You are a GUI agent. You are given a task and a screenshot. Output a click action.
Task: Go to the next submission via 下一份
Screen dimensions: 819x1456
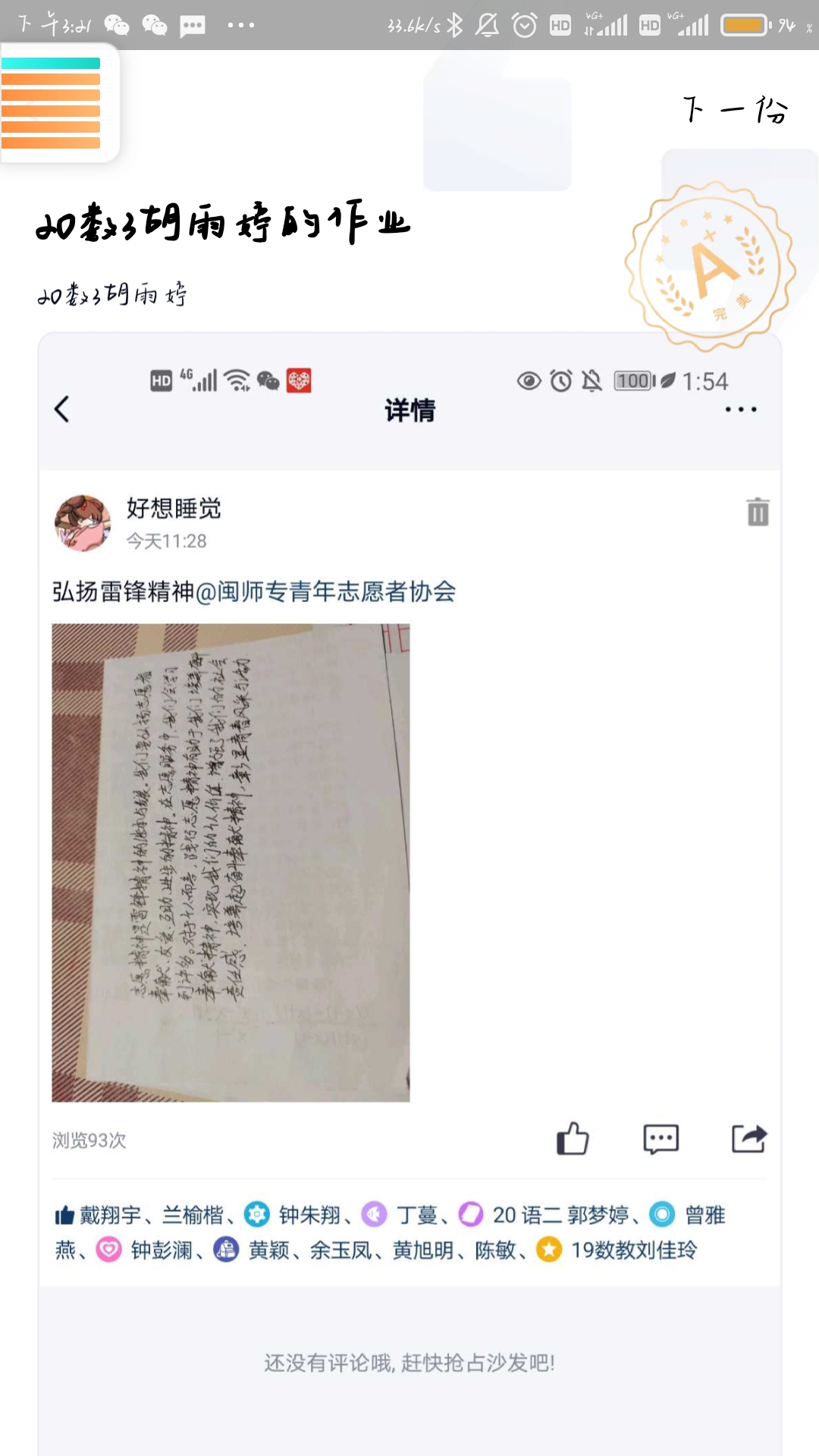click(x=734, y=110)
